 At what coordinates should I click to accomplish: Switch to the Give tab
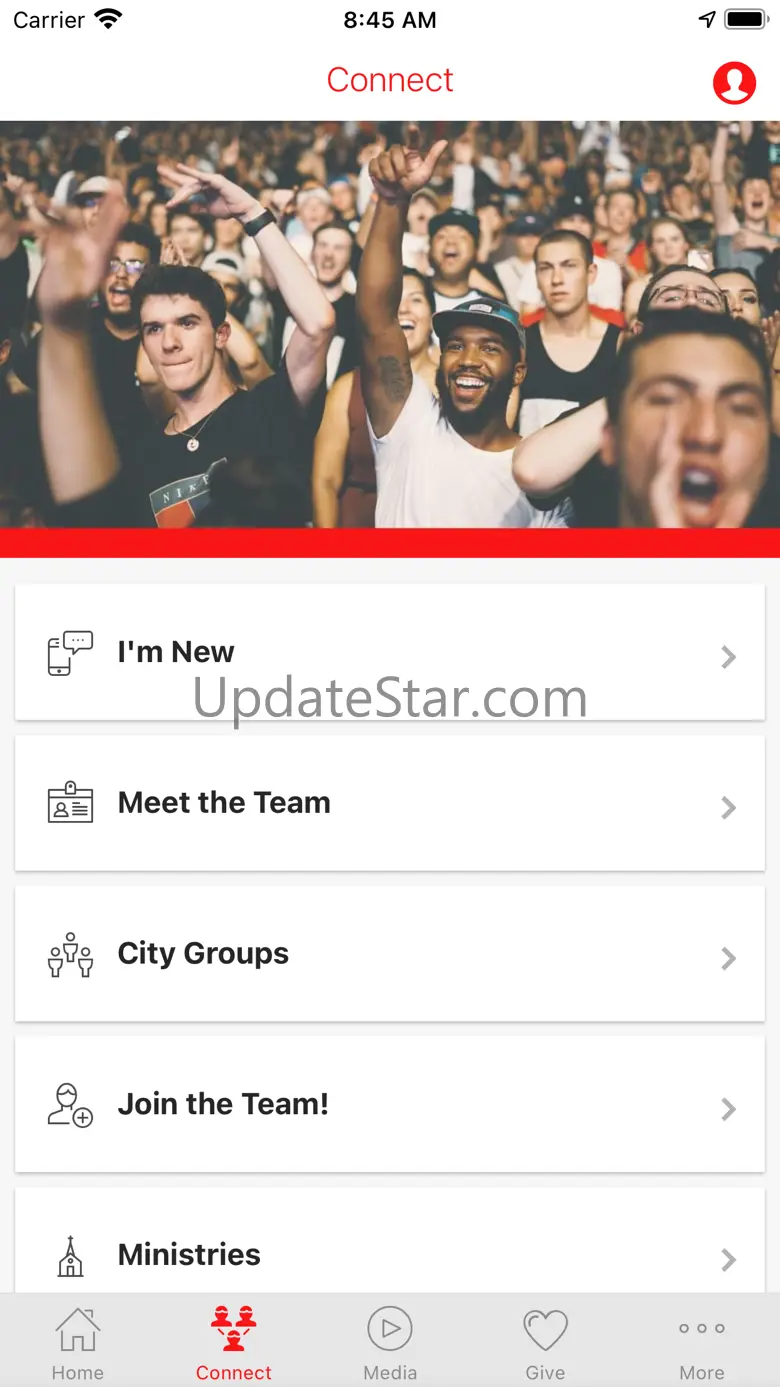coord(546,1343)
